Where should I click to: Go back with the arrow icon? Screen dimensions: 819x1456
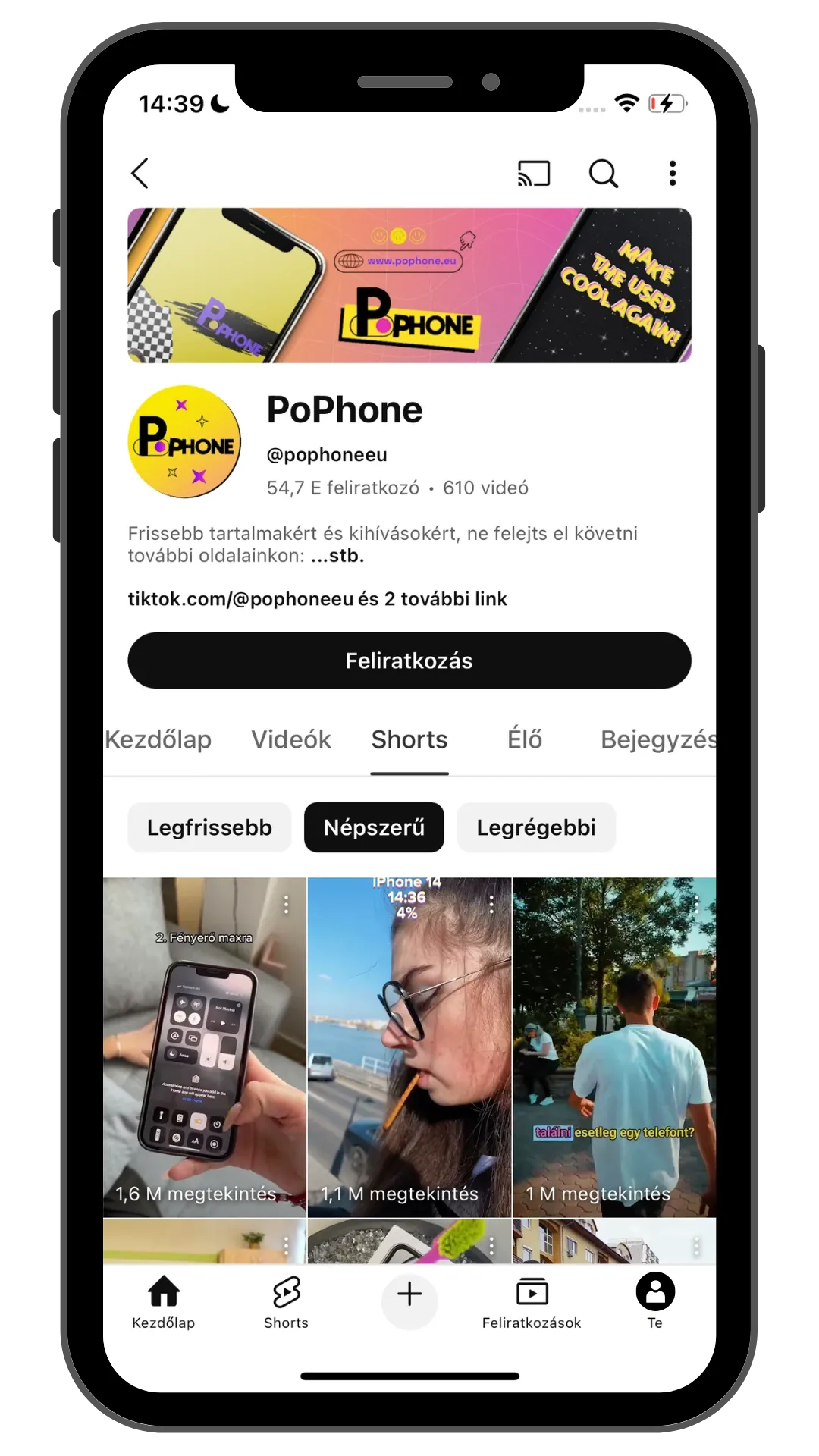[x=140, y=173]
